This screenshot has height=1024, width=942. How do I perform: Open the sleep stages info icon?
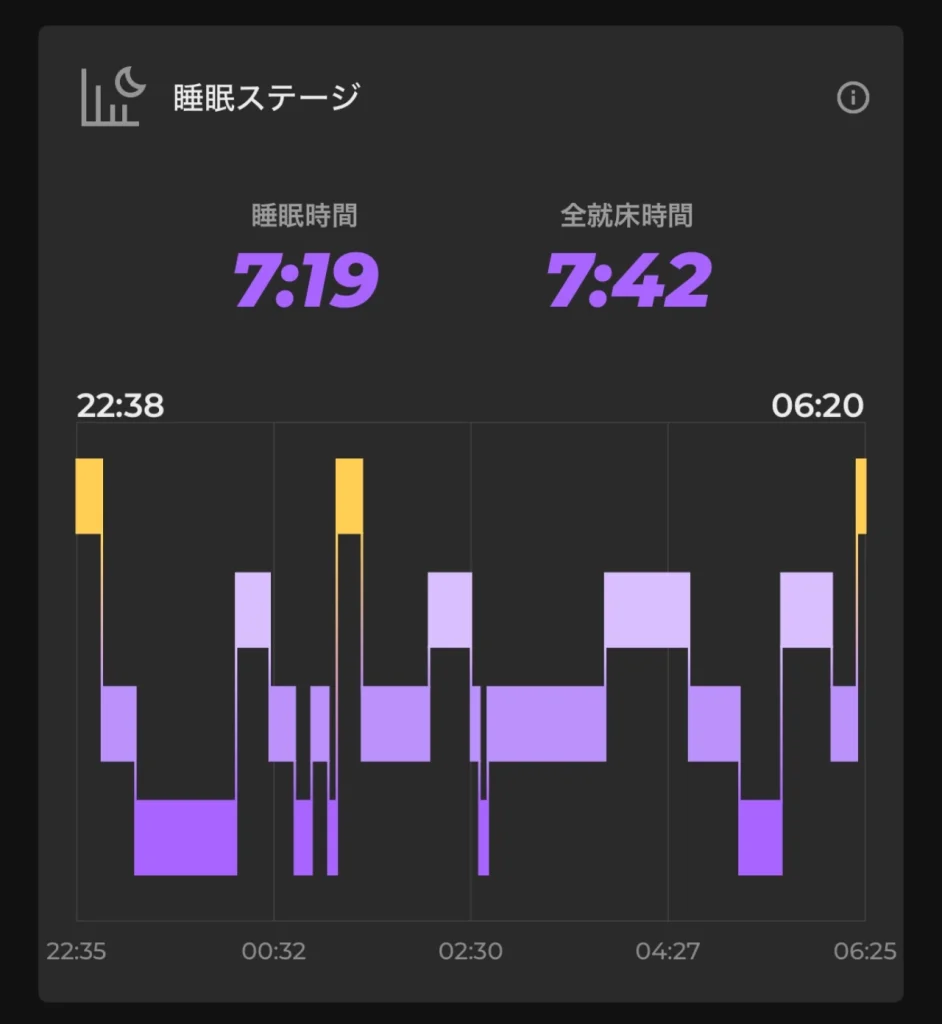(852, 98)
